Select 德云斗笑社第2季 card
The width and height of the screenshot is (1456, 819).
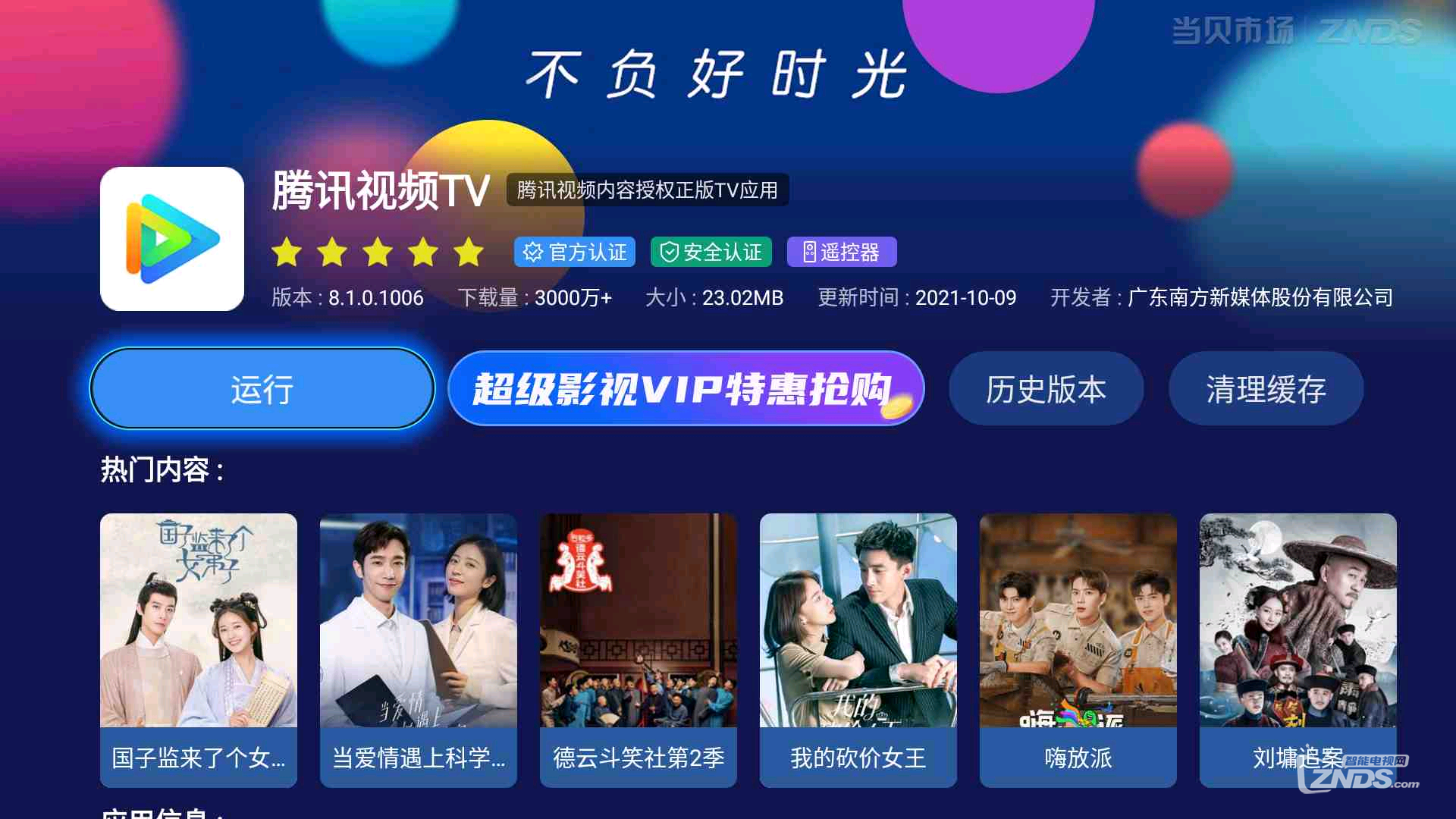click(x=639, y=649)
